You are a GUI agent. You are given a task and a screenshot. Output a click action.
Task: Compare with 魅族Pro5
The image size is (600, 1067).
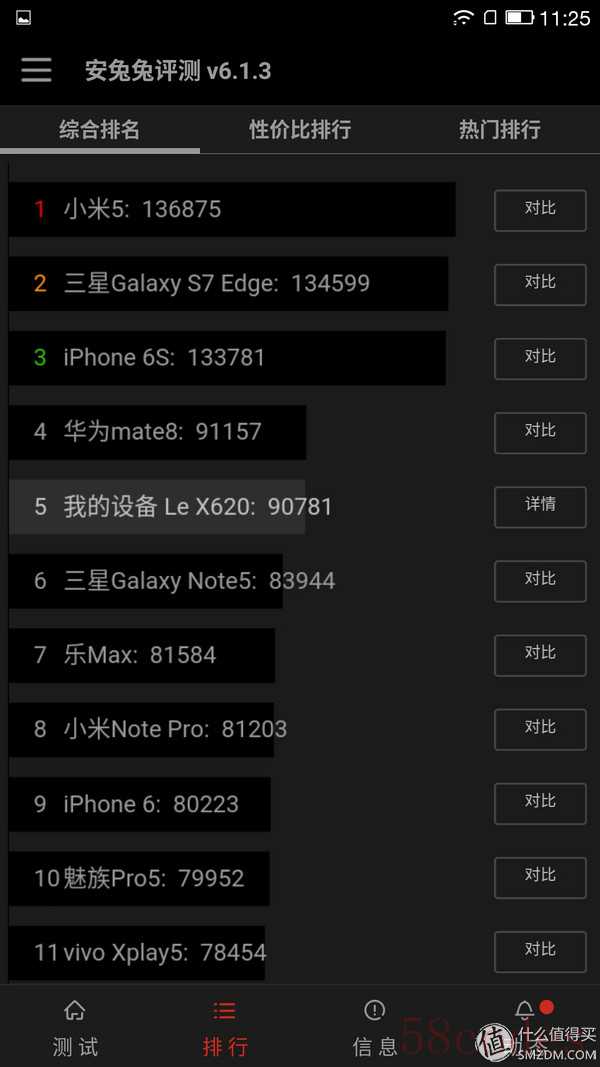click(x=540, y=878)
